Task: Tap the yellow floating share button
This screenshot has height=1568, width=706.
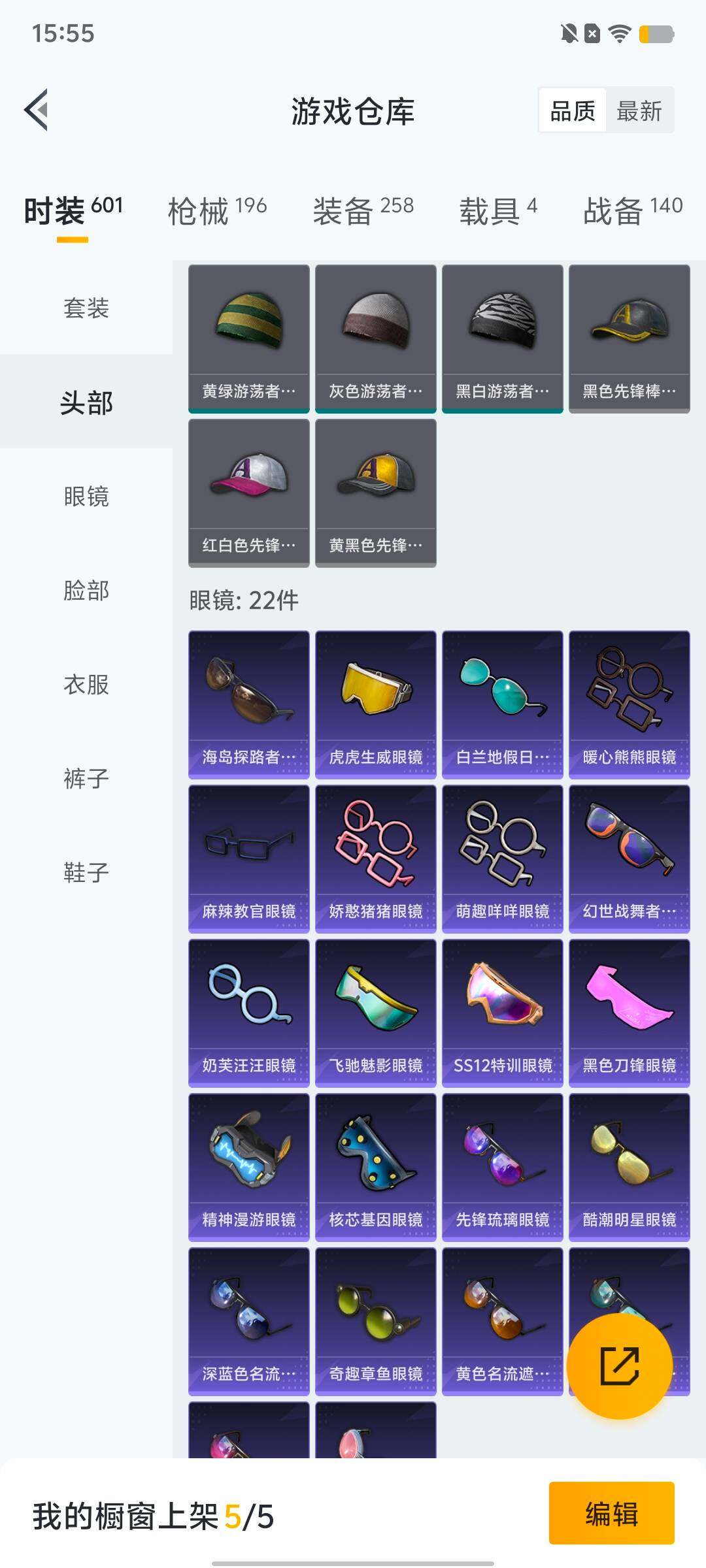Action: 619,1365
